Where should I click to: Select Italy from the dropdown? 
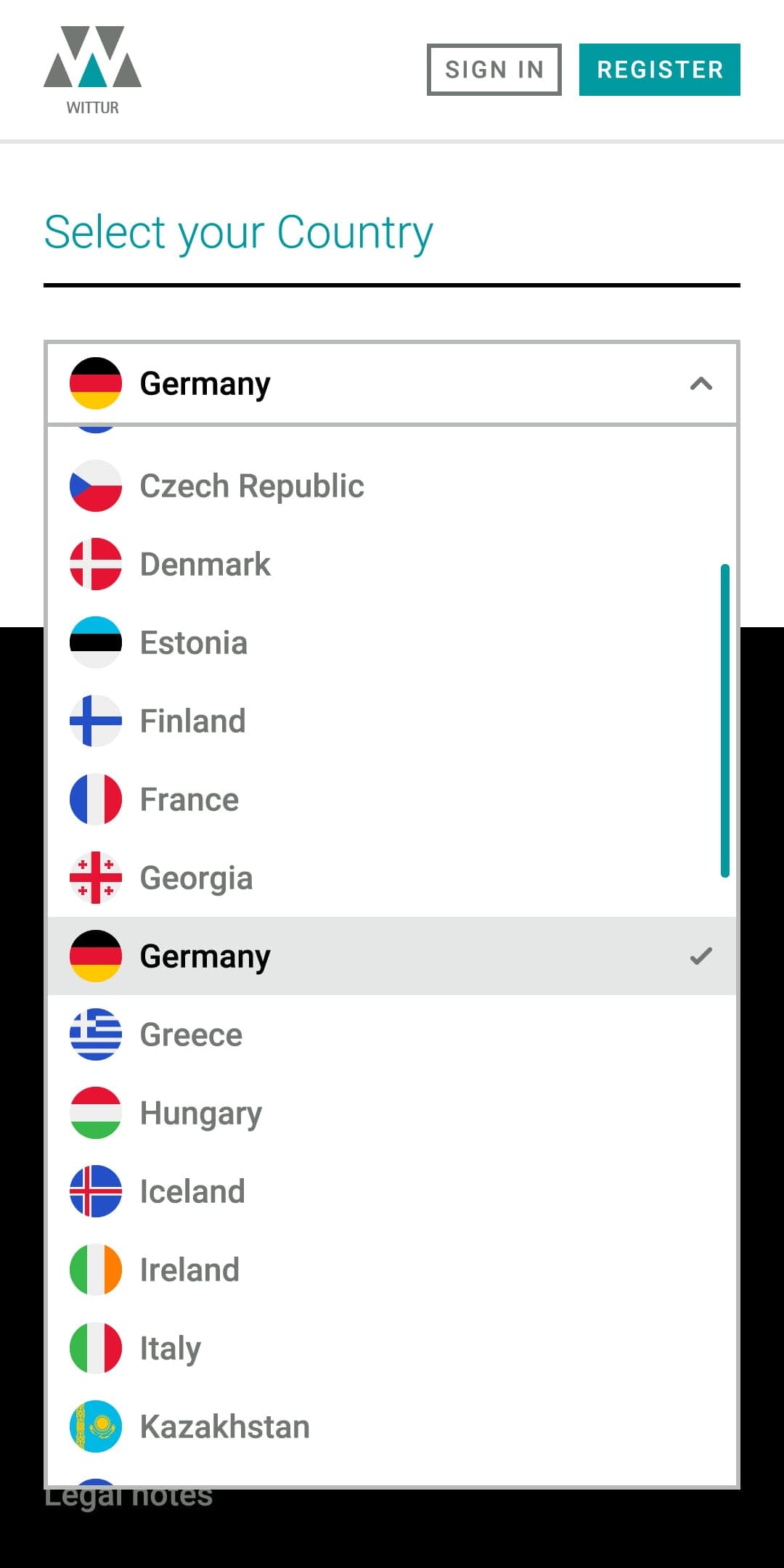click(x=392, y=1348)
